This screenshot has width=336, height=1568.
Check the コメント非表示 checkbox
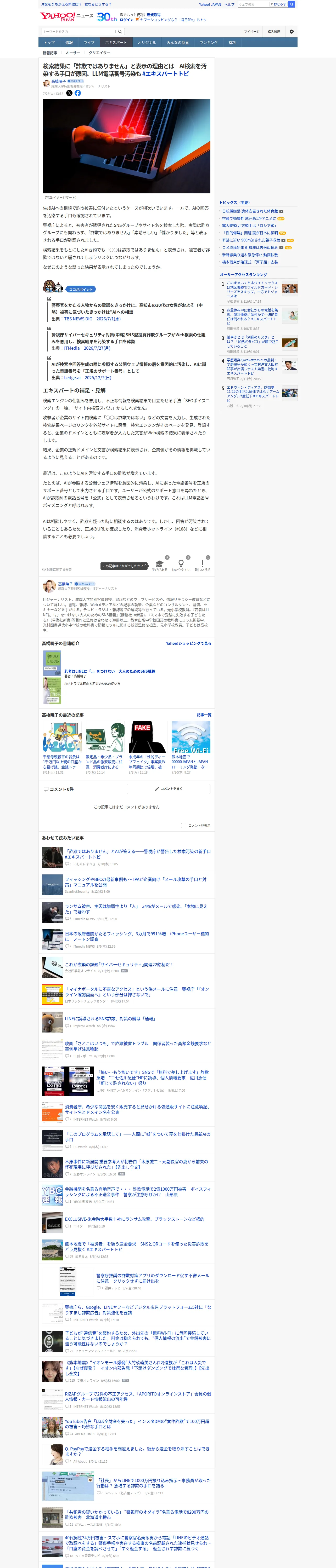[x=183, y=825]
